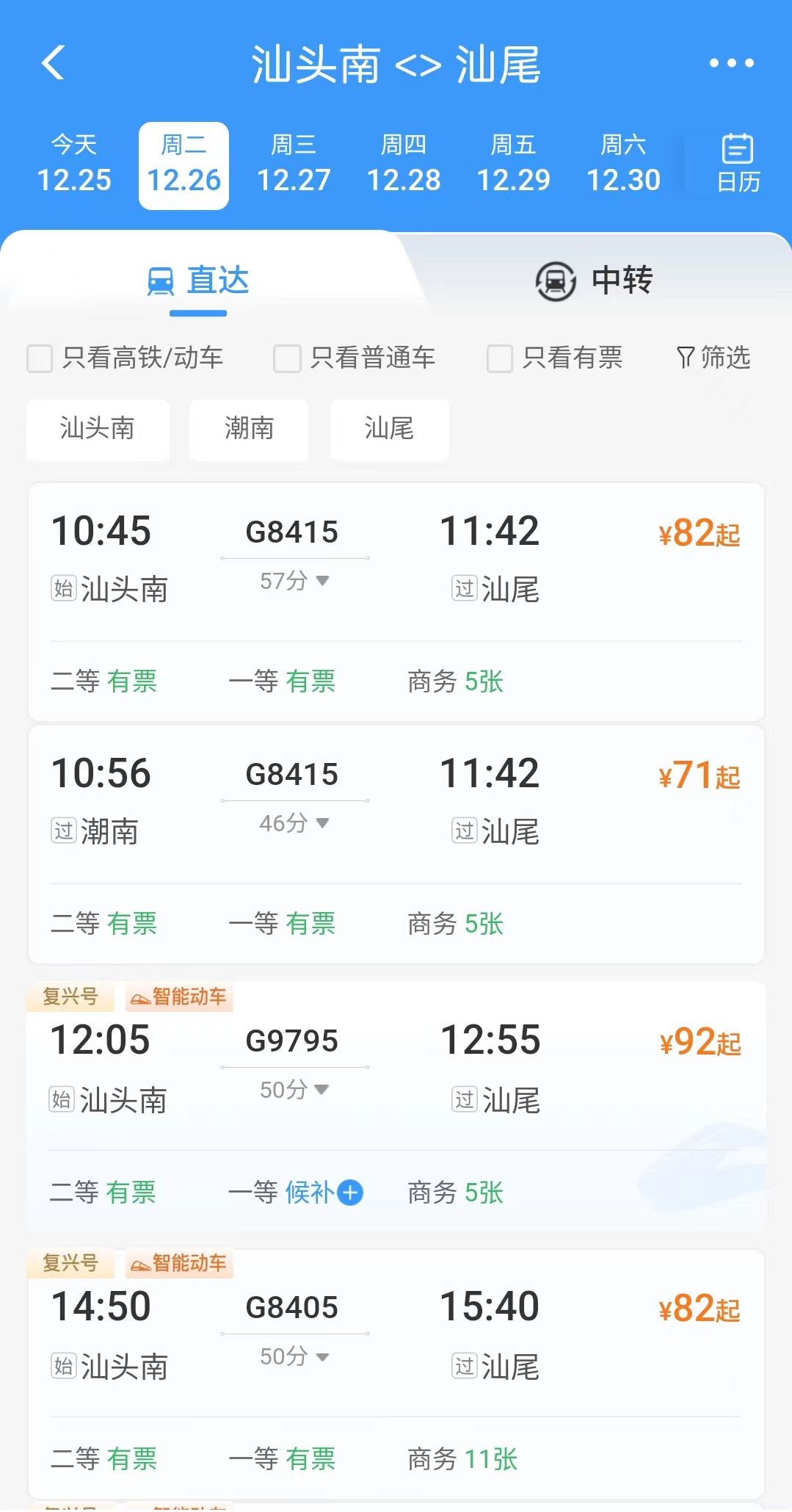792x1512 pixels.
Task: Go back using the top-left arrow
Action: tap(53, 62)
